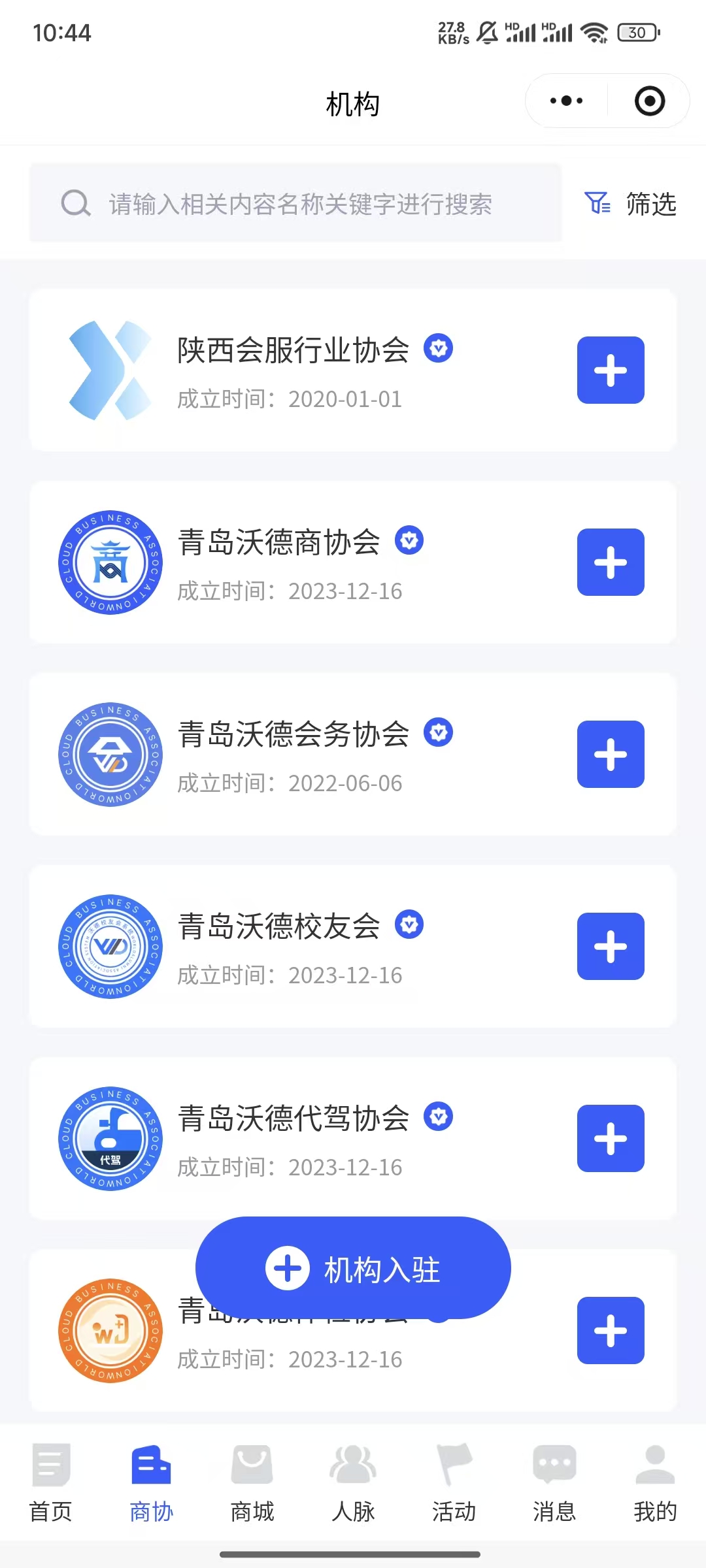Open the mini program more-options menu
Image resolution: width=706 pixels, height=1568 pixels.
[566, 101]
